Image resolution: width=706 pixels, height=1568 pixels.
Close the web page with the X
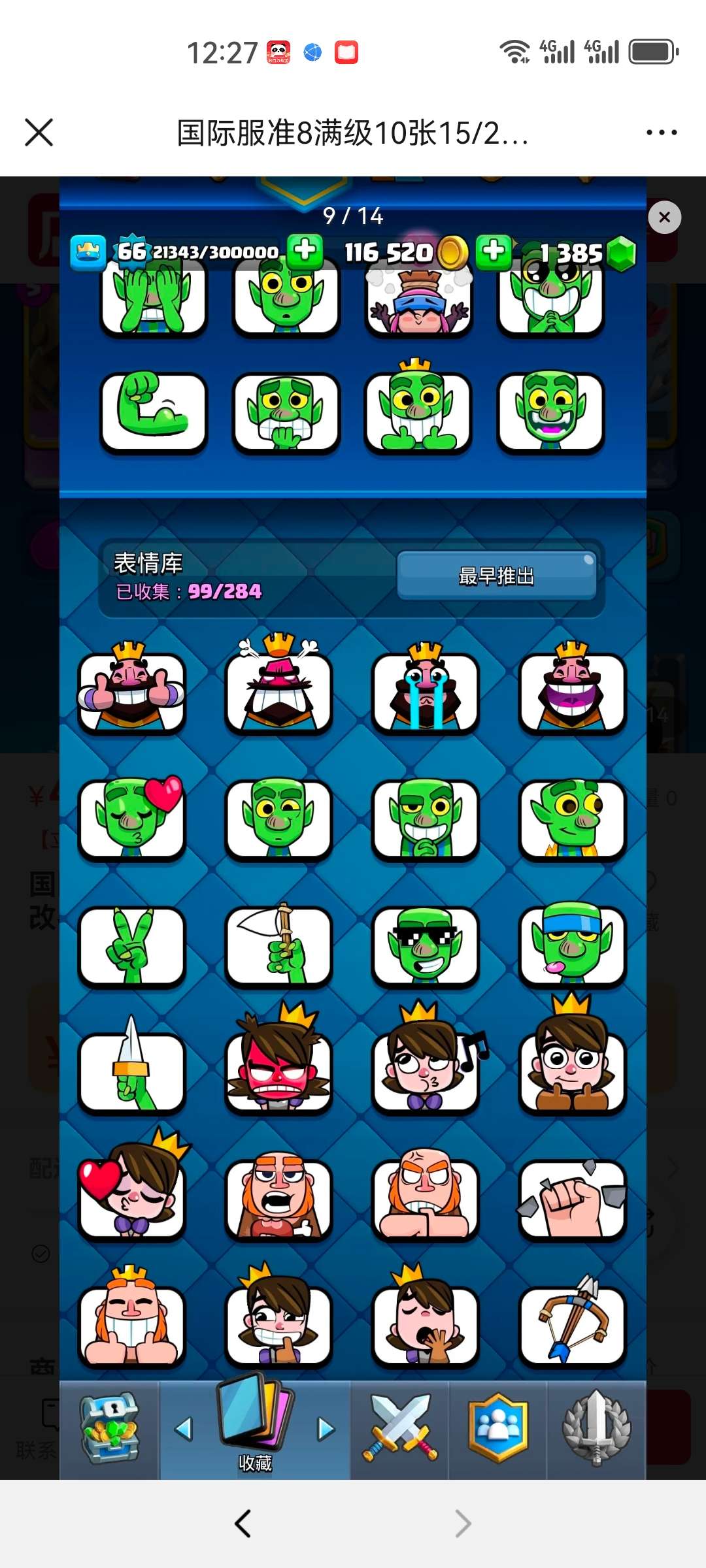coord(39,133)
